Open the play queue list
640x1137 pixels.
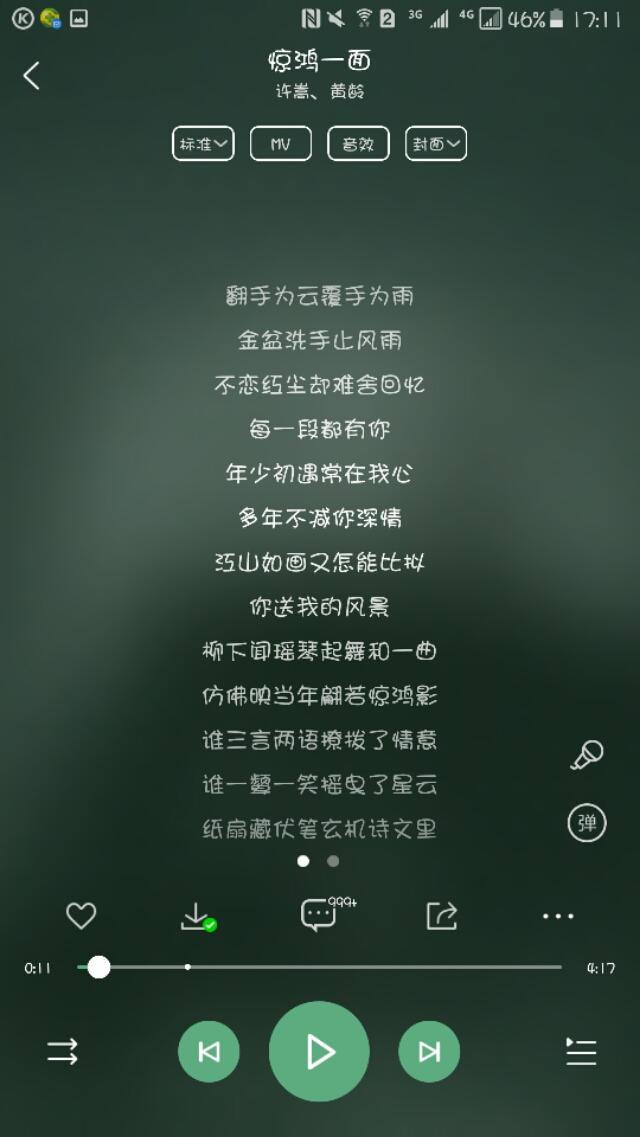[x=581, y=1051]
